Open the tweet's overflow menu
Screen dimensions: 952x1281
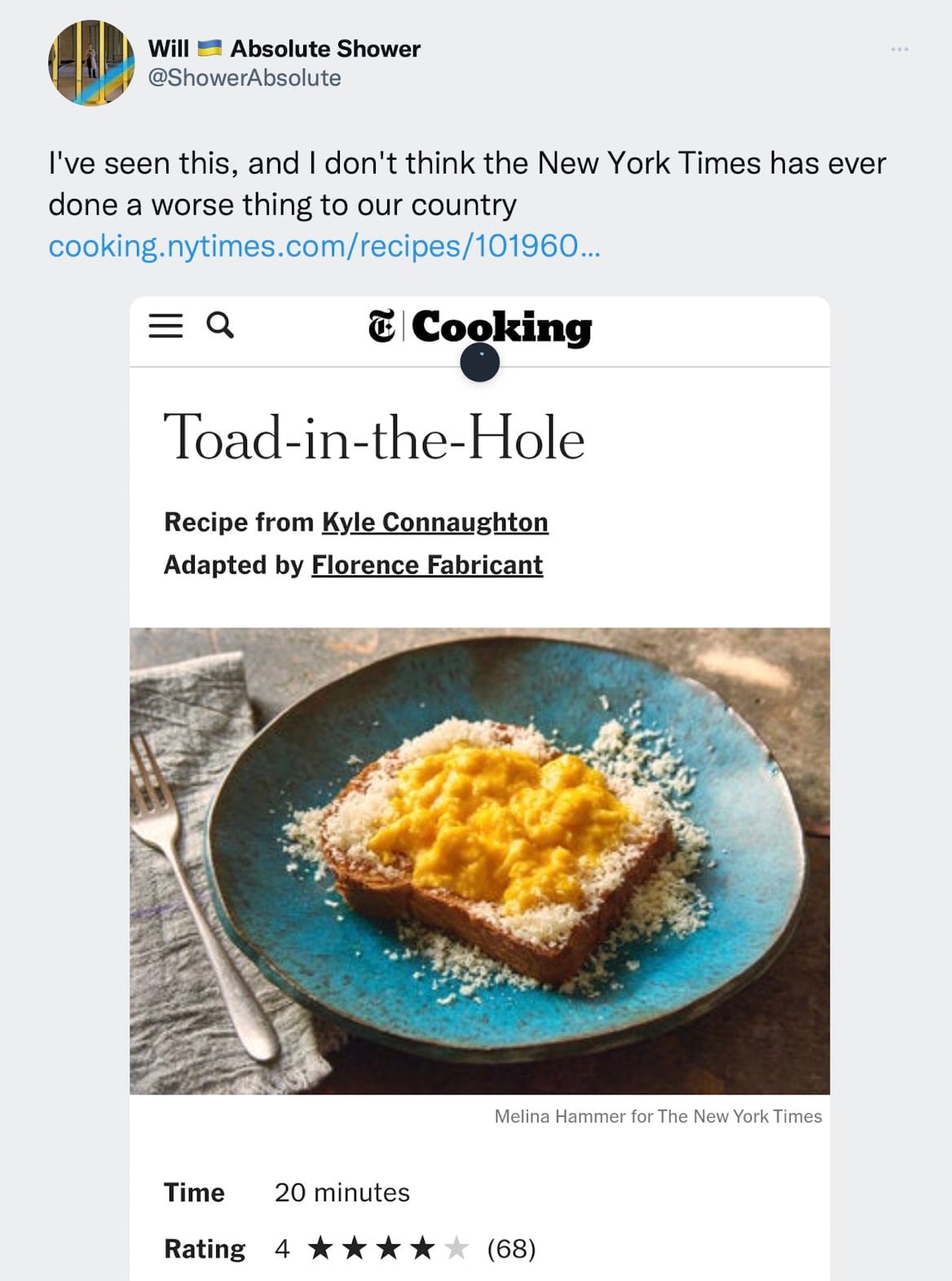click(x=899, y=50)
